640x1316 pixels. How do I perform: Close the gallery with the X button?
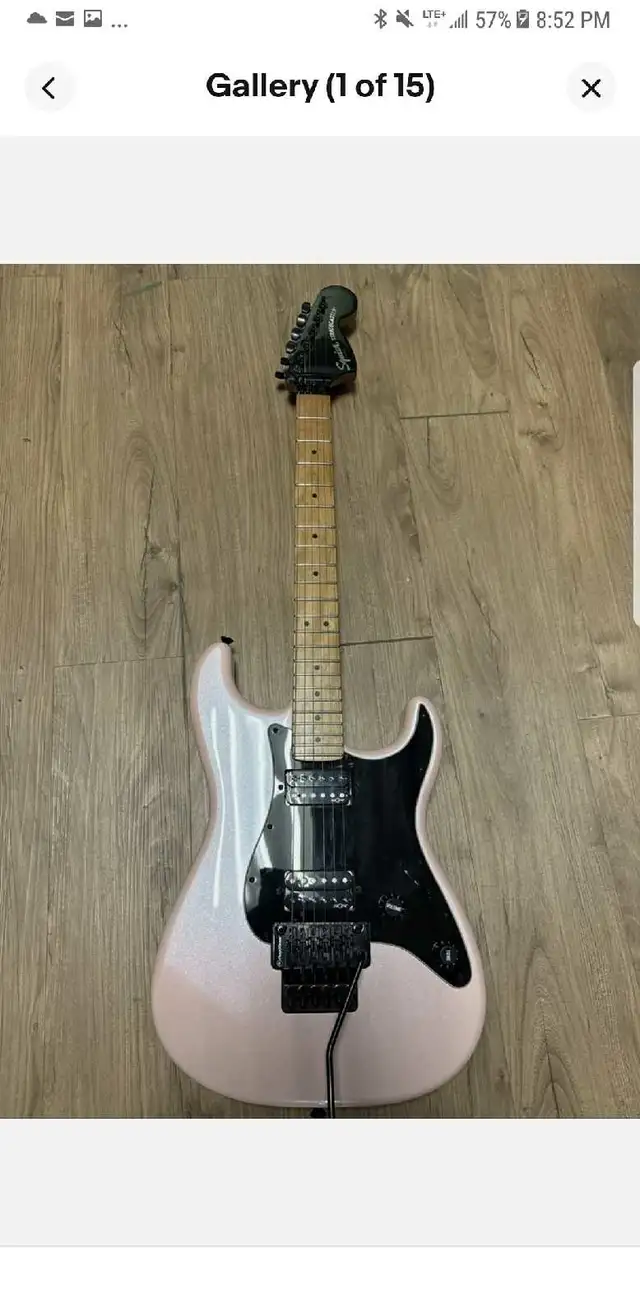pos(591,88)
